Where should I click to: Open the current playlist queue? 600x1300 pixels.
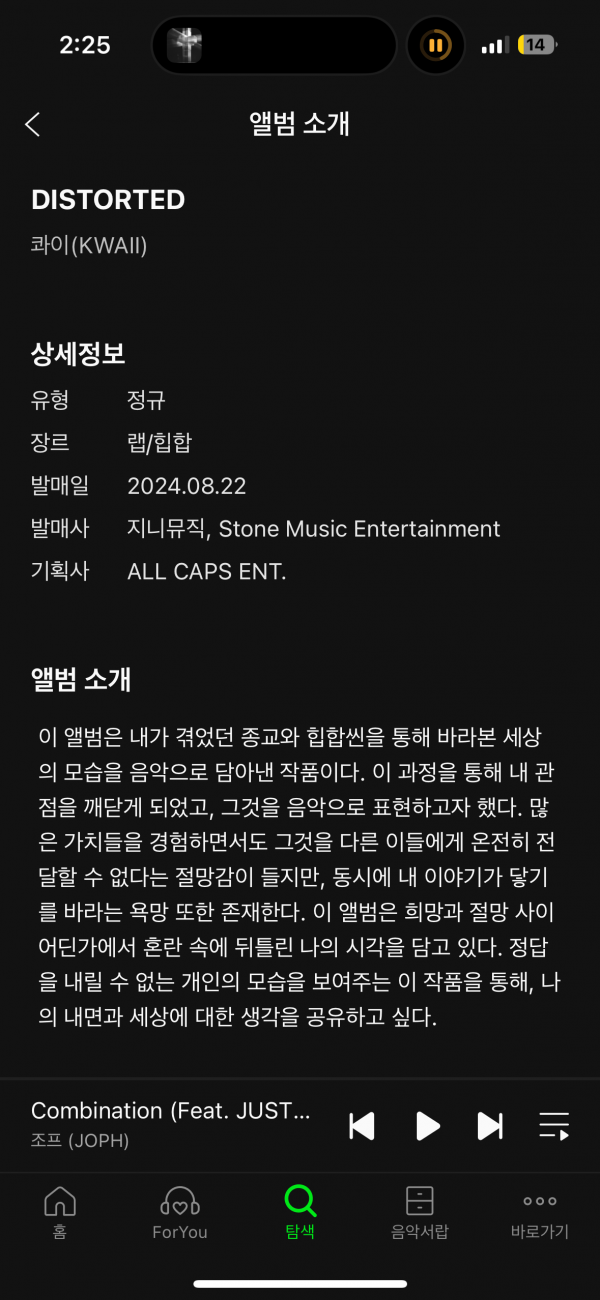pos(554,1126)
